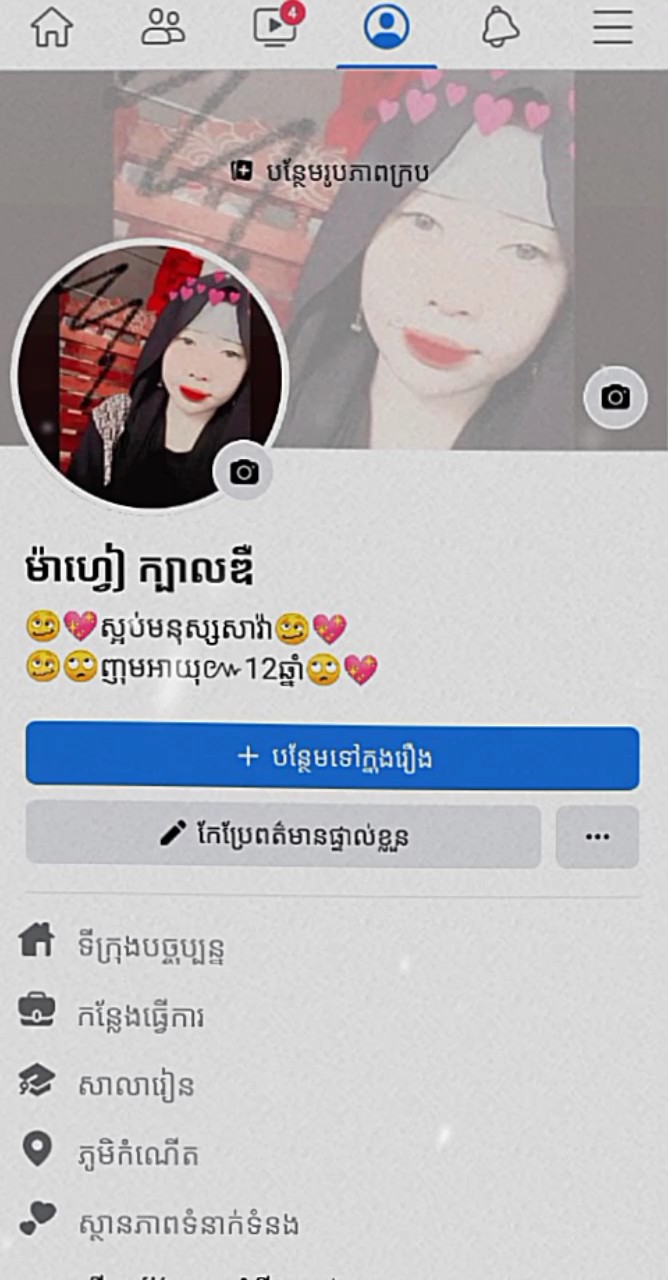Open the circular profile picture
Screen dimensions: 668x1280
tap(150, 375)
